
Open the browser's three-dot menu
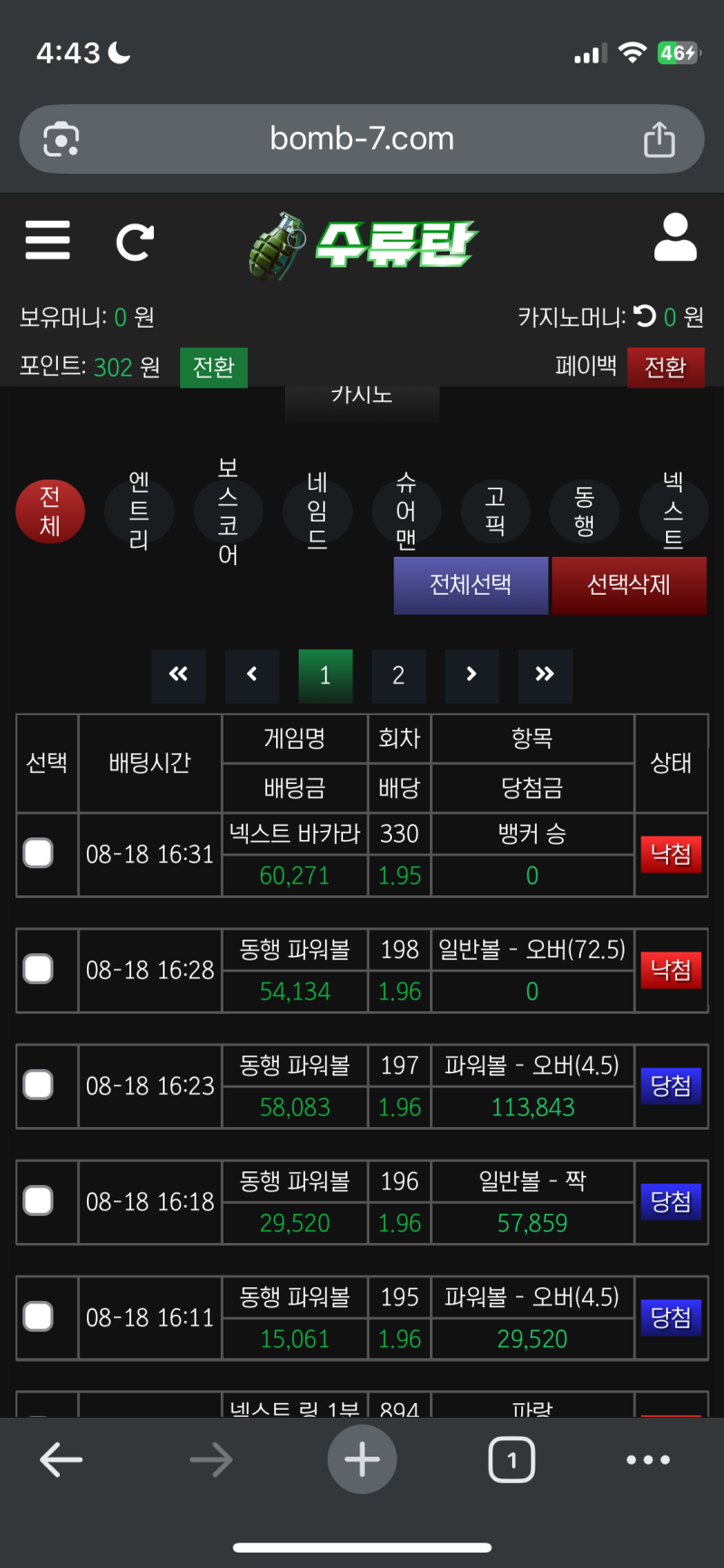(x=648, y=1459)
